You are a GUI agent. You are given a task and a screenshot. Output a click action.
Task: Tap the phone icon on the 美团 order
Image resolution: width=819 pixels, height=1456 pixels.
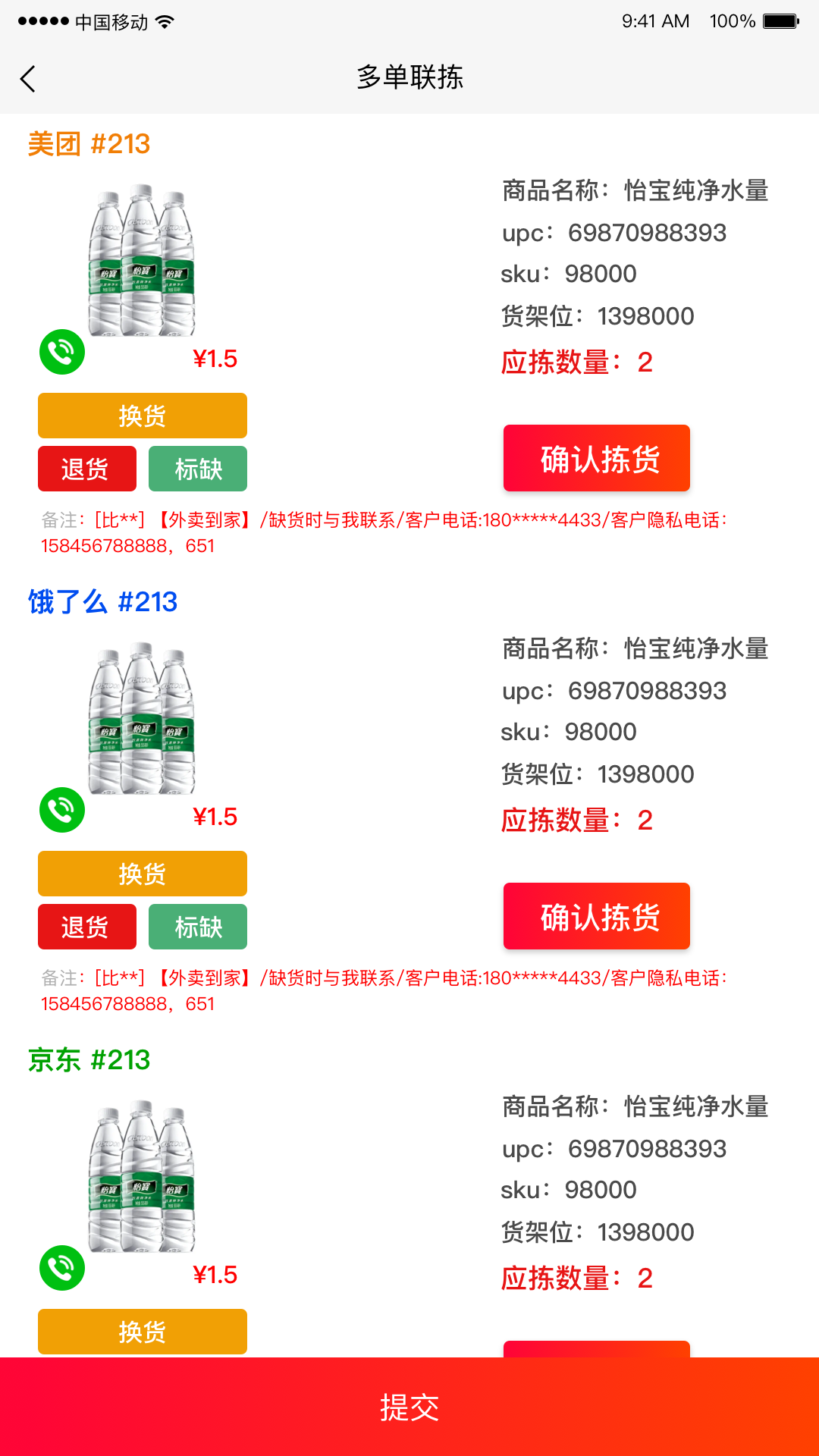pyautogui.click(x=63, y=353)
